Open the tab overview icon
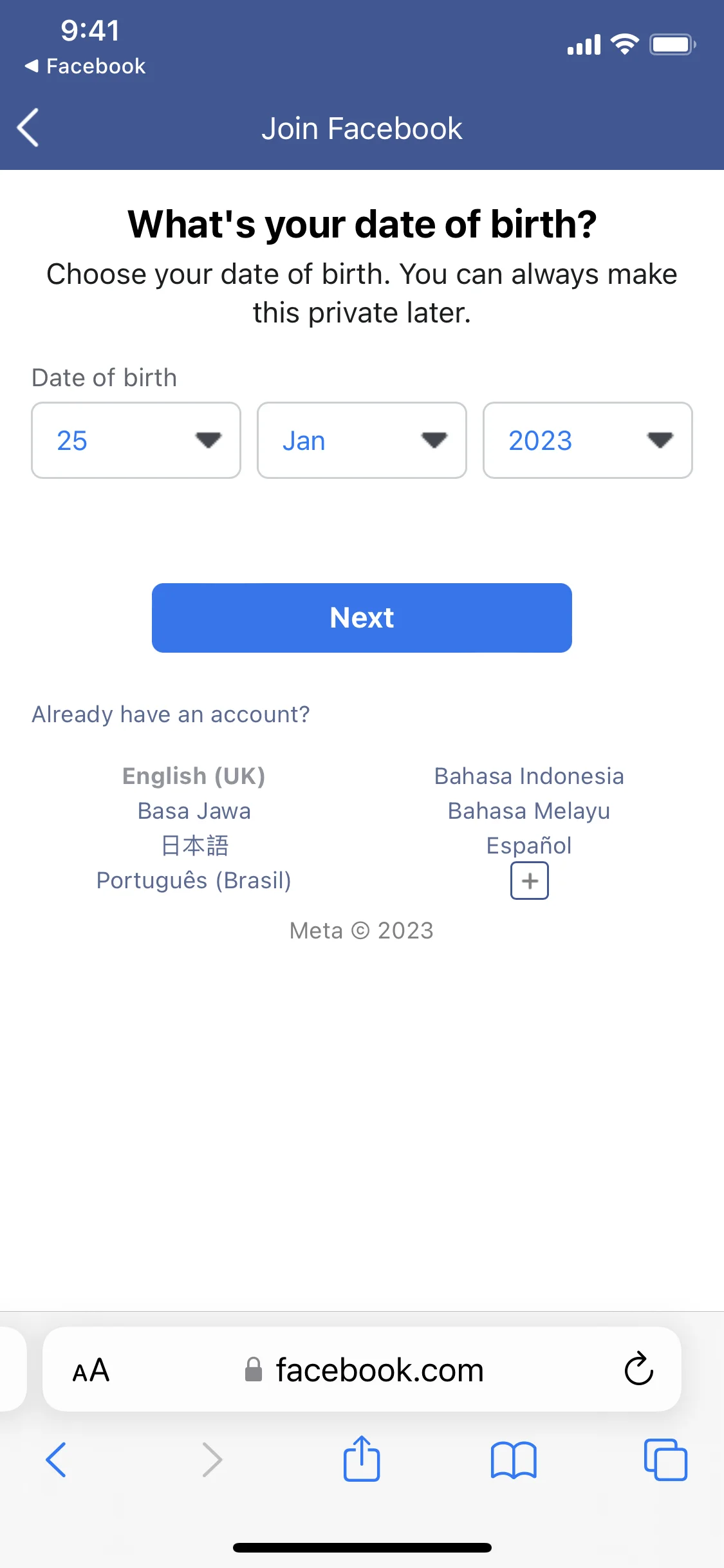Screen dimensions: 724x1568 [x=665, y=1460]
